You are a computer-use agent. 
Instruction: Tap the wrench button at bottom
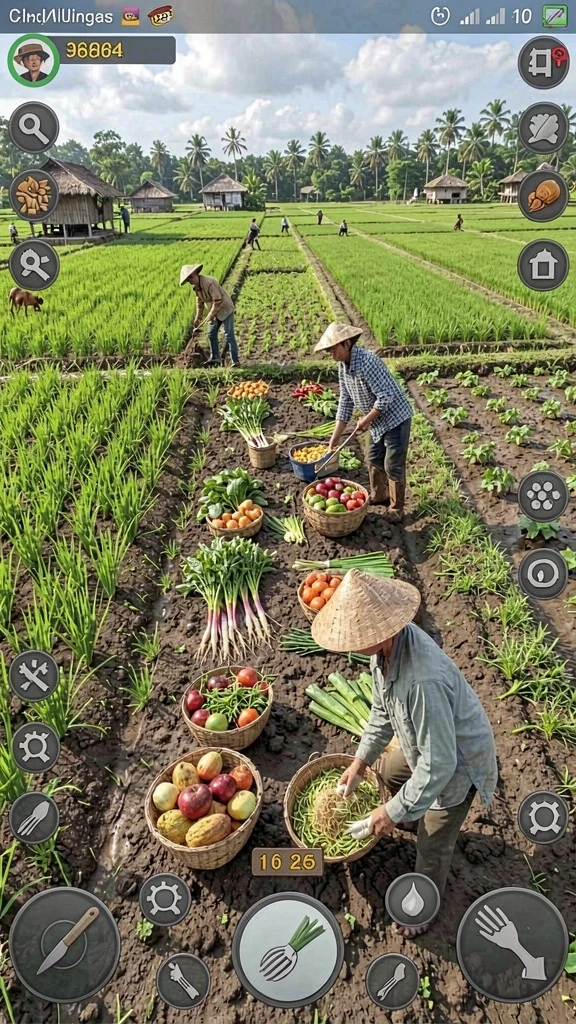pos(184,981)
